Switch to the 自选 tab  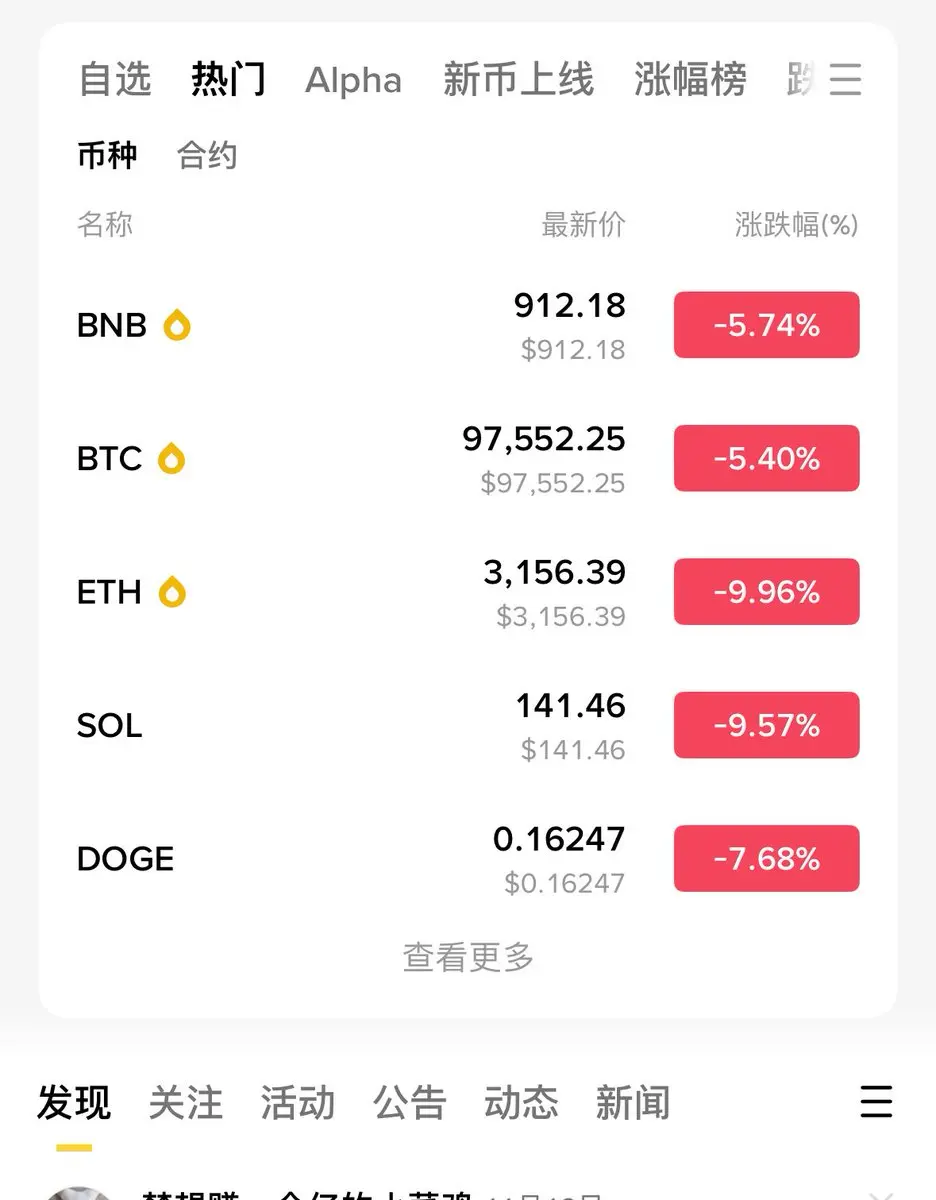pos(115,80)
